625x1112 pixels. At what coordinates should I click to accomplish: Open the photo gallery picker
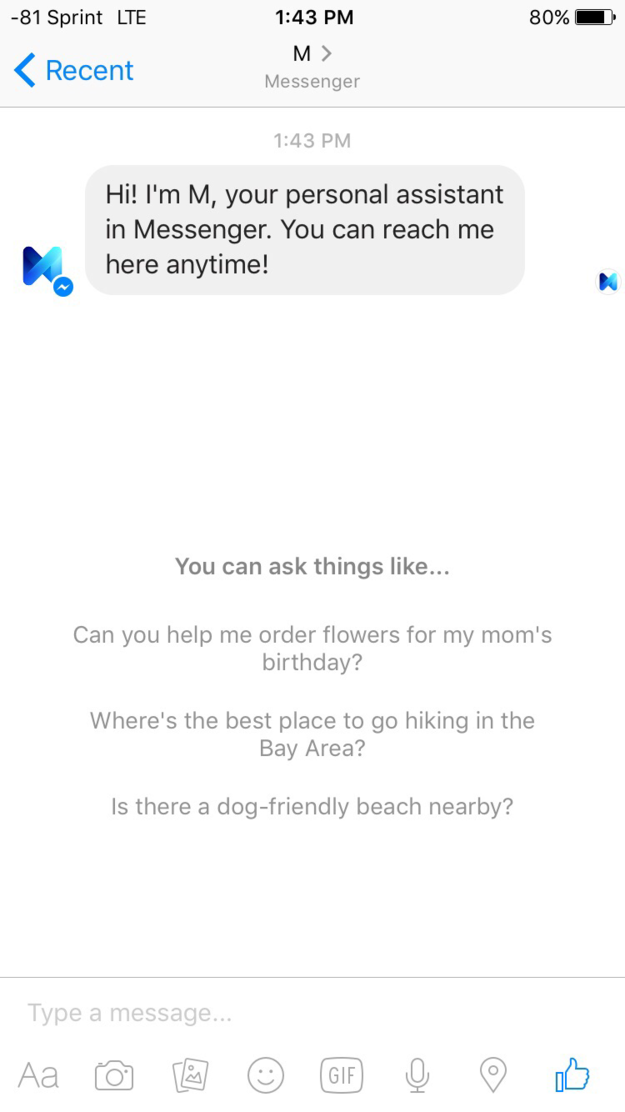190,1075
